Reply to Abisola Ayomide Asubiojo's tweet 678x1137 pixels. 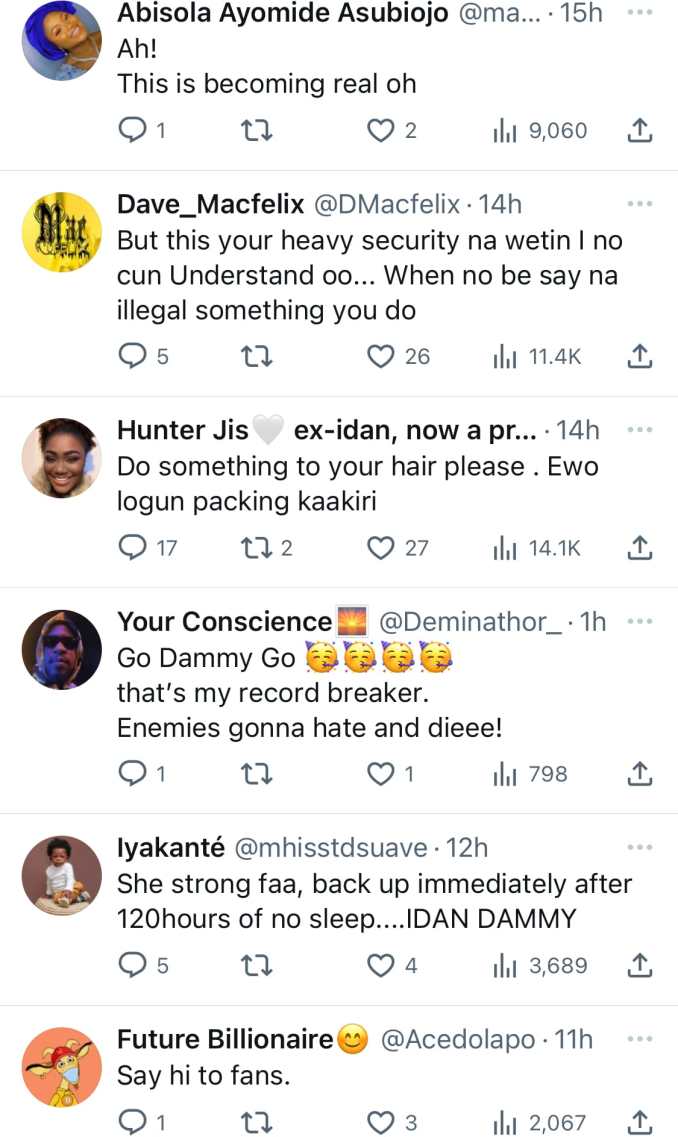coord(133,130)
